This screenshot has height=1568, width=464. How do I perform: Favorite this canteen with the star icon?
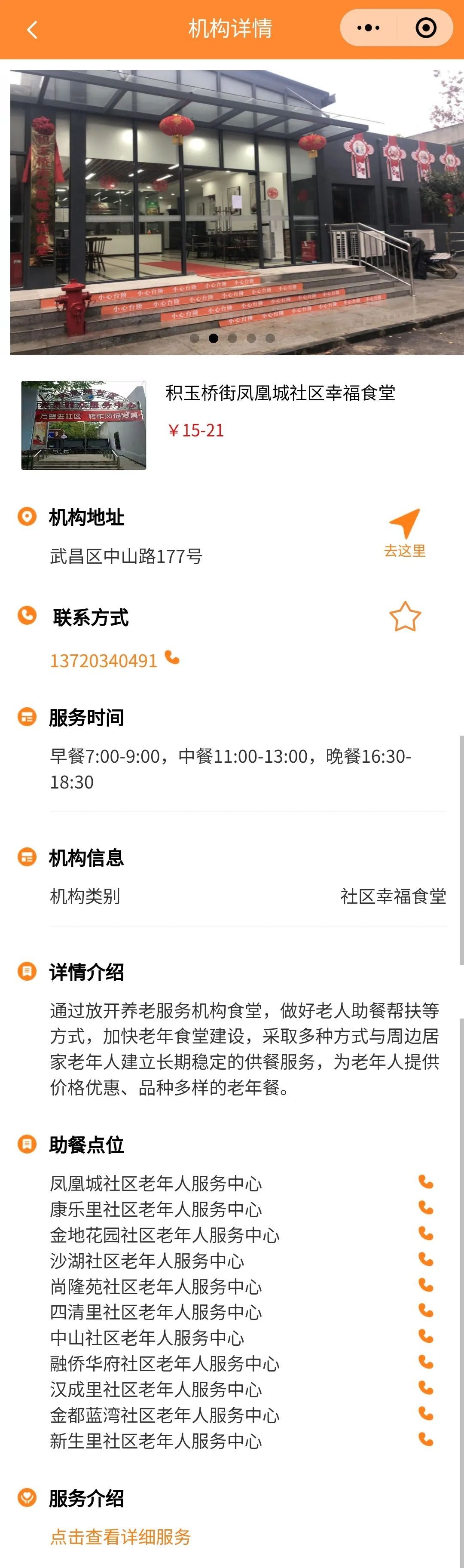tap(405, 617)
